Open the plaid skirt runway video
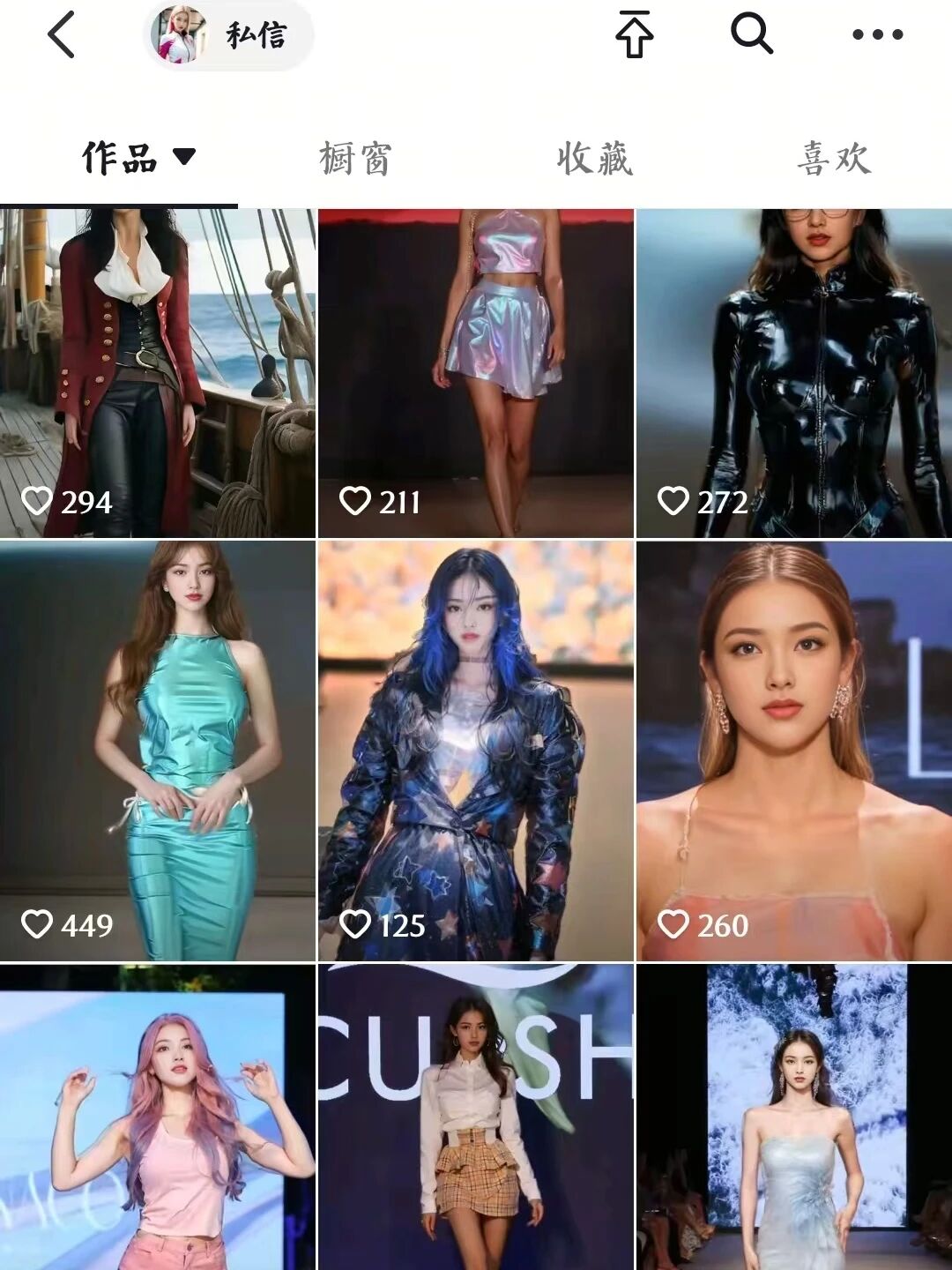 coord(476,1117)
